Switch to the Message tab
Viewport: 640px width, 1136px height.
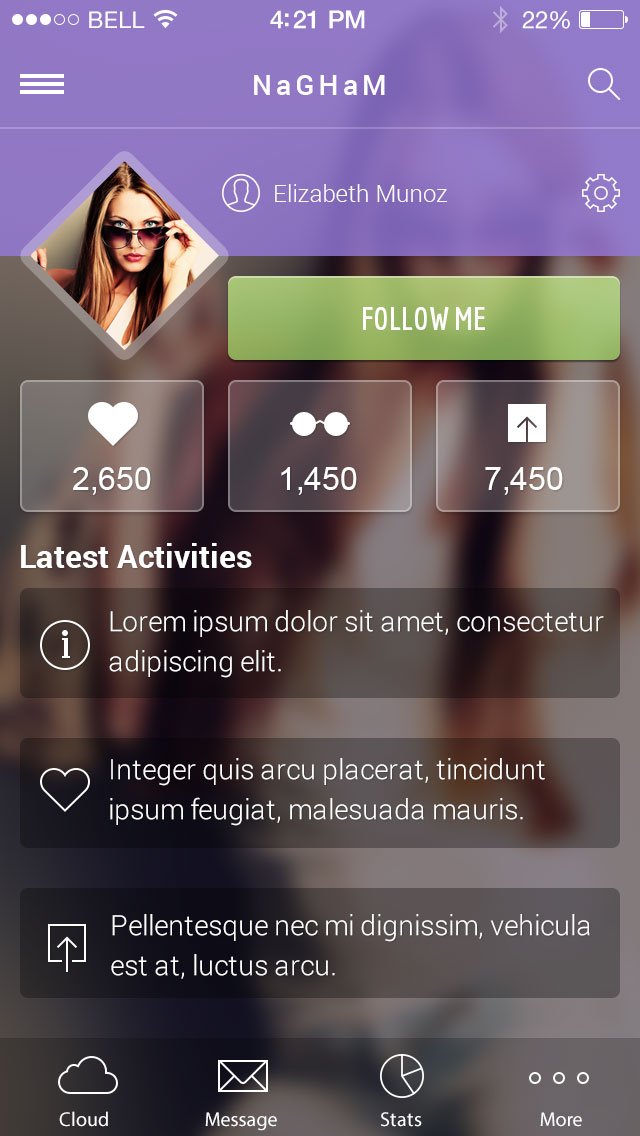pyautogui.click(x=241, y=1090)
